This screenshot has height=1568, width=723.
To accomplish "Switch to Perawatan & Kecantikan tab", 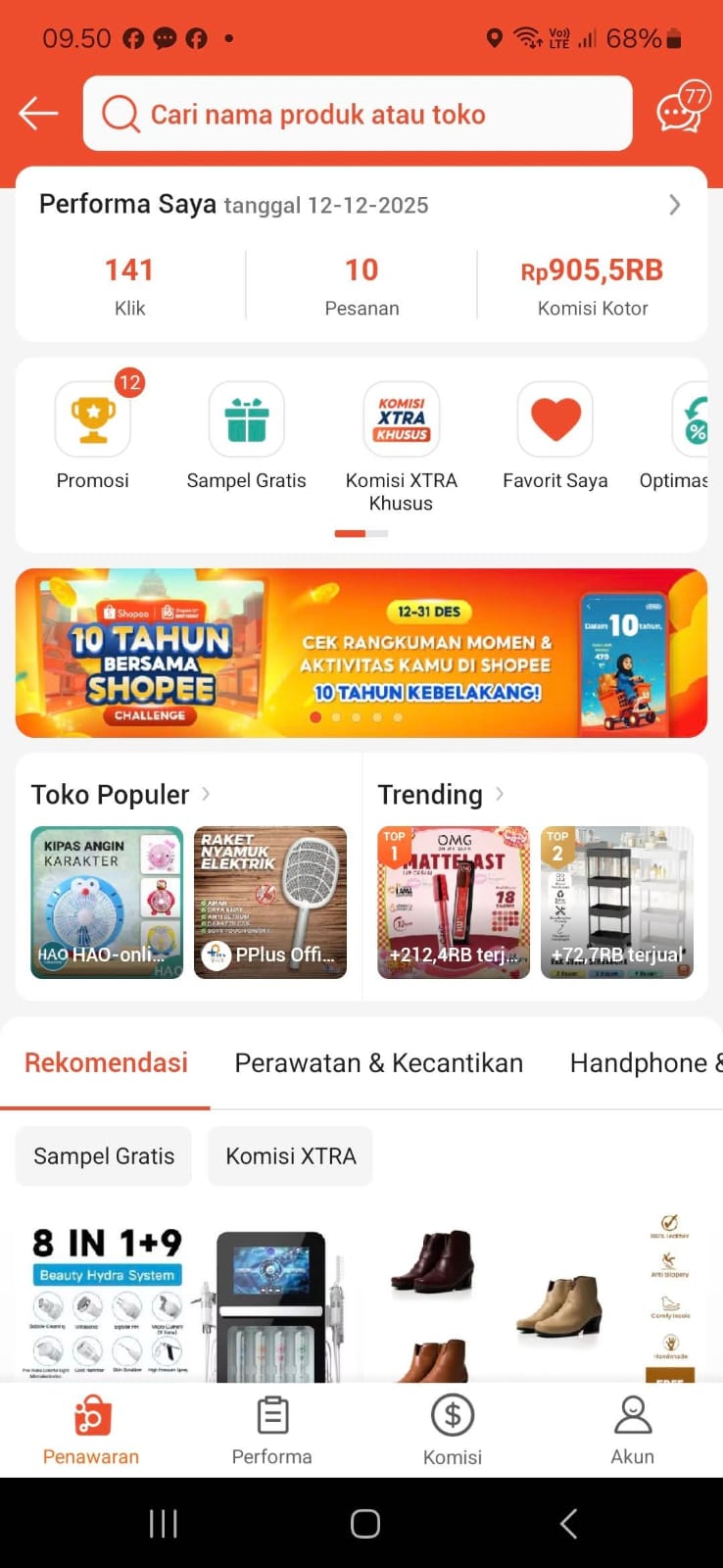I will [x=378, y=1063].
